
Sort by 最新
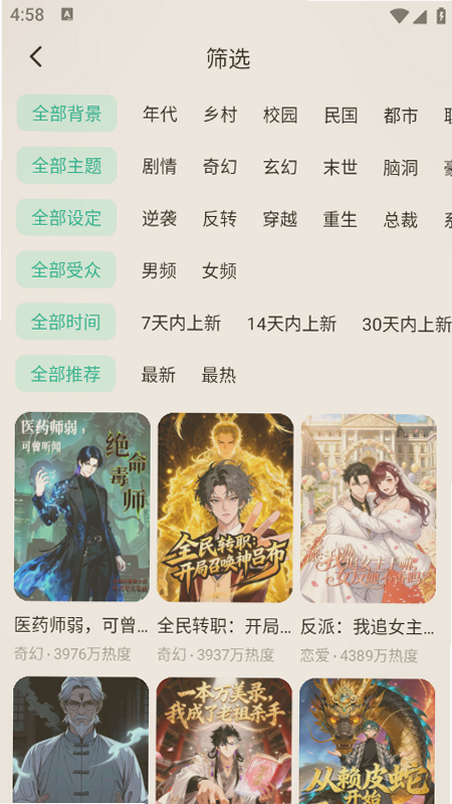158,375
